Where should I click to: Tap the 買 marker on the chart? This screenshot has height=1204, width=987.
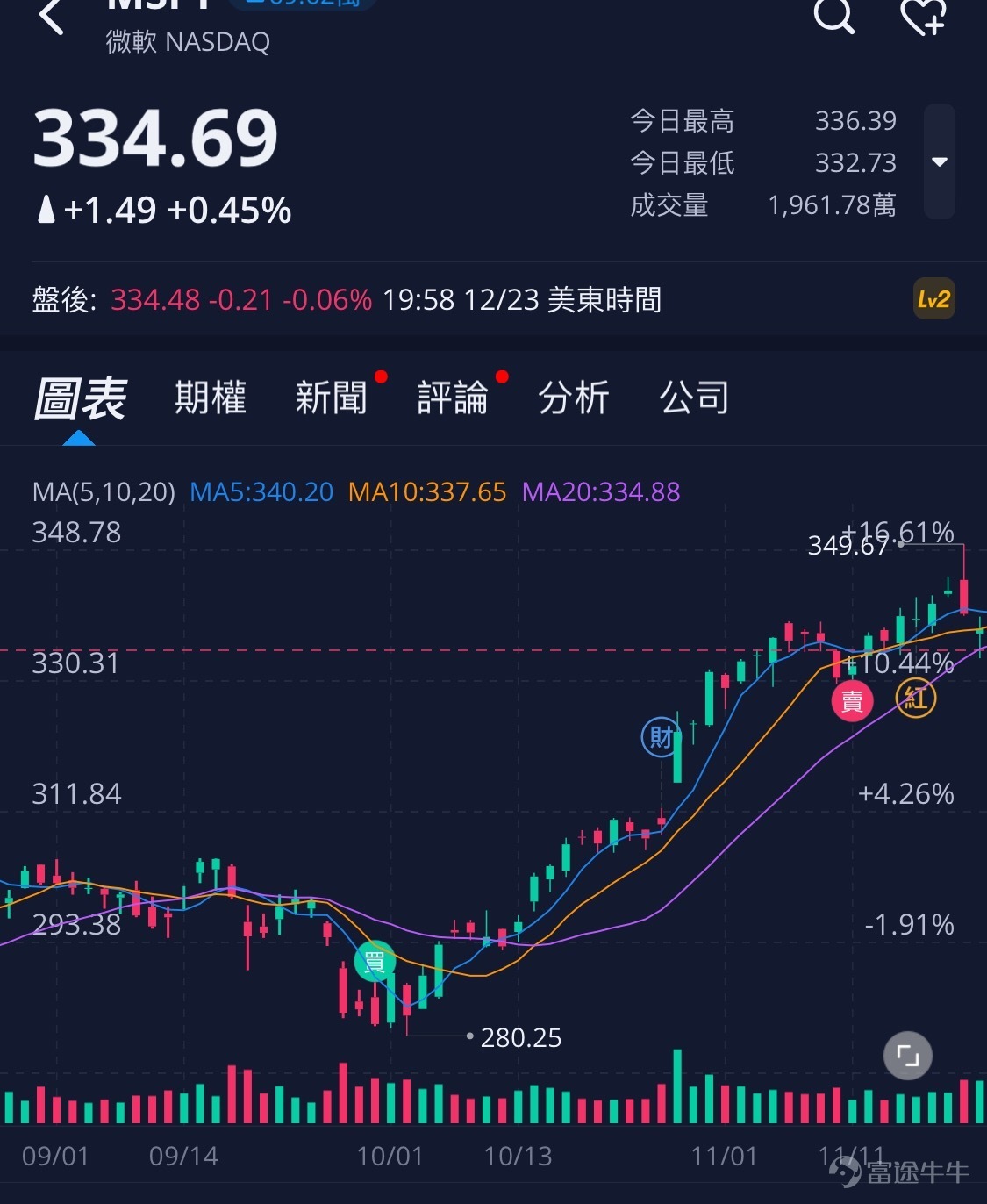[375, 962]
